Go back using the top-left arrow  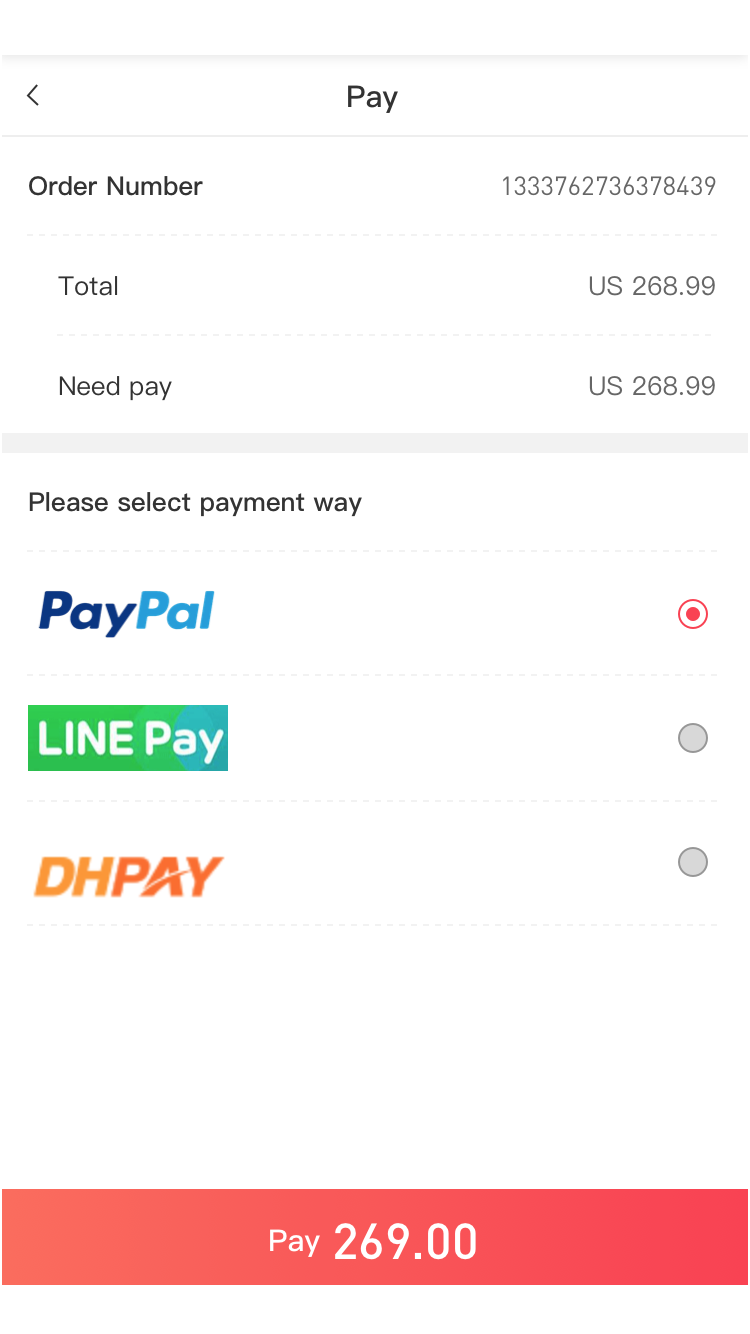click(33, 95)
